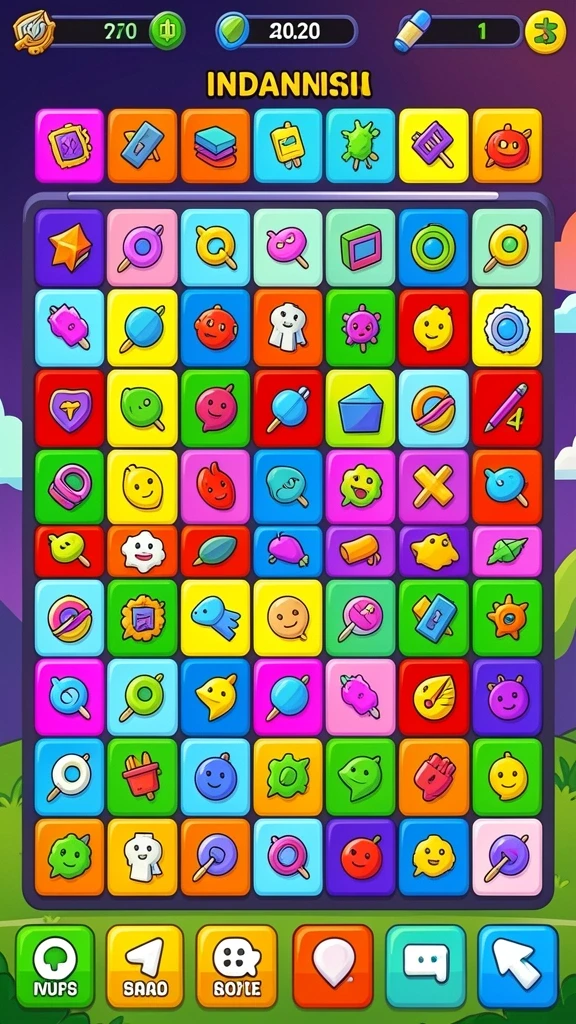The width and height of the screenshot is (576, 1024).
Task: Tap the purple heart shield on the red tile
Action: coord(69,408)
